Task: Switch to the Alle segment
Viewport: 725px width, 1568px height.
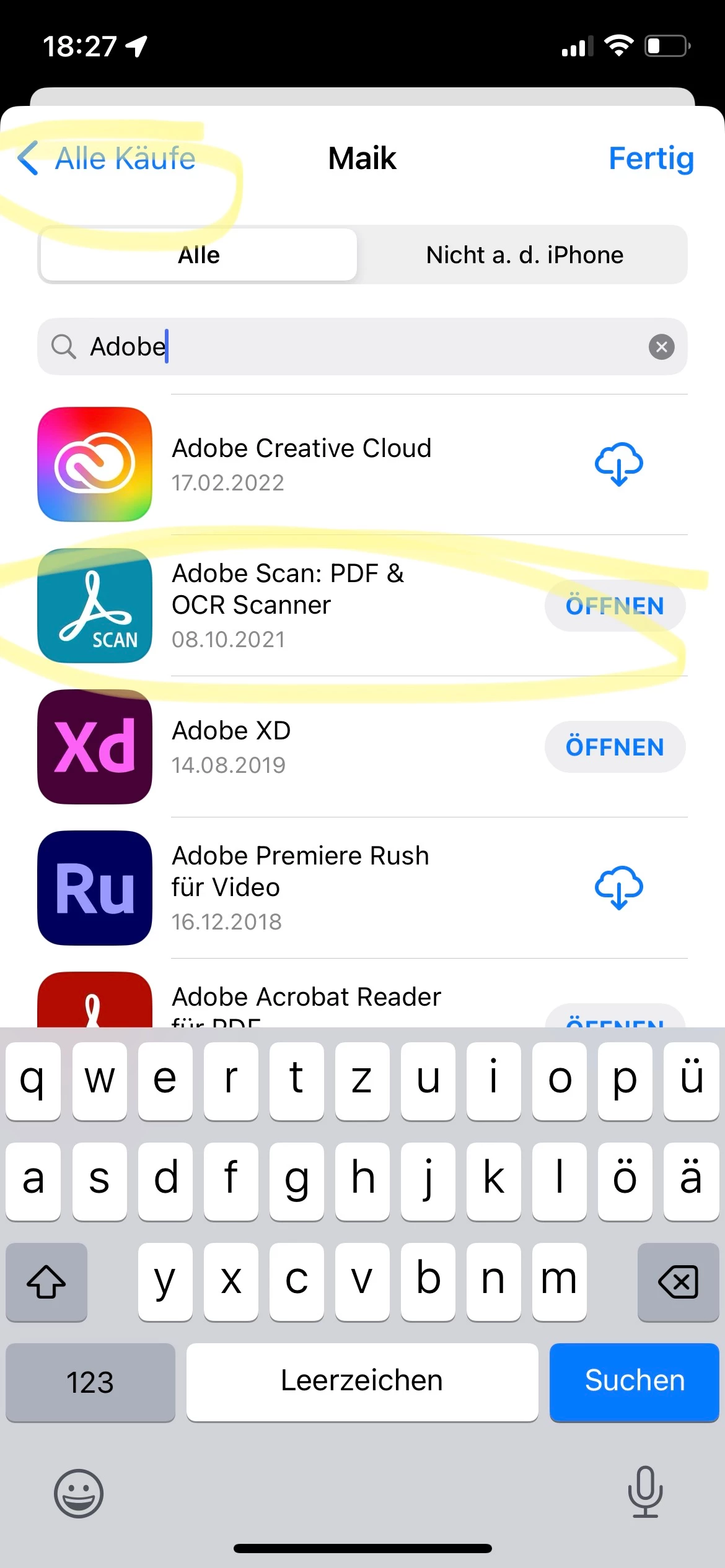Action: click(x=199, y=255)
